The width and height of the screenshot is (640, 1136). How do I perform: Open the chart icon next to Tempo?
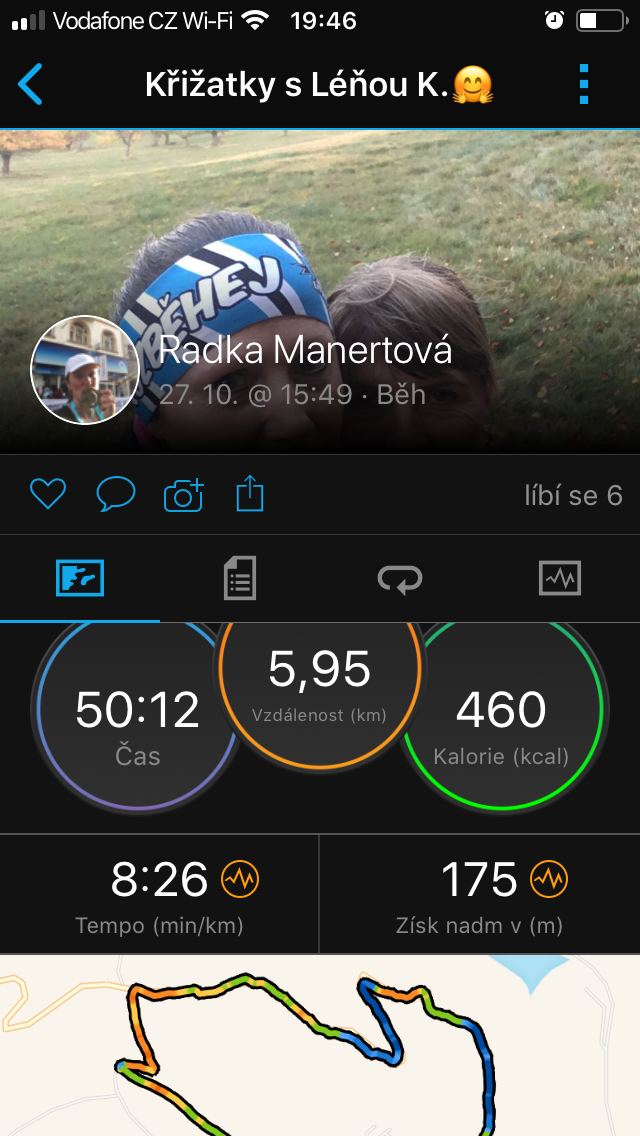point(240,880)
